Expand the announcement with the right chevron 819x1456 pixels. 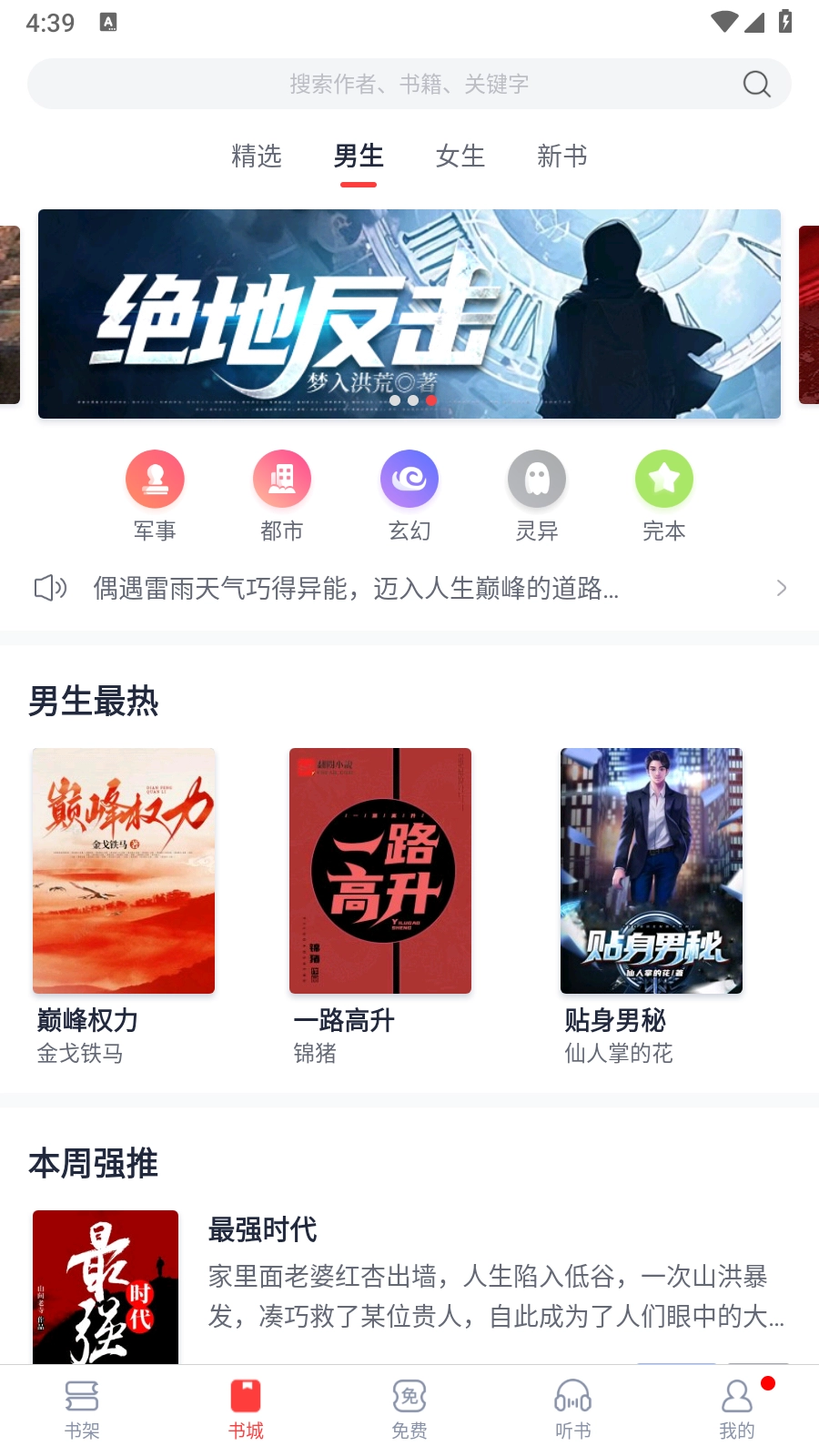coord(781,588)
